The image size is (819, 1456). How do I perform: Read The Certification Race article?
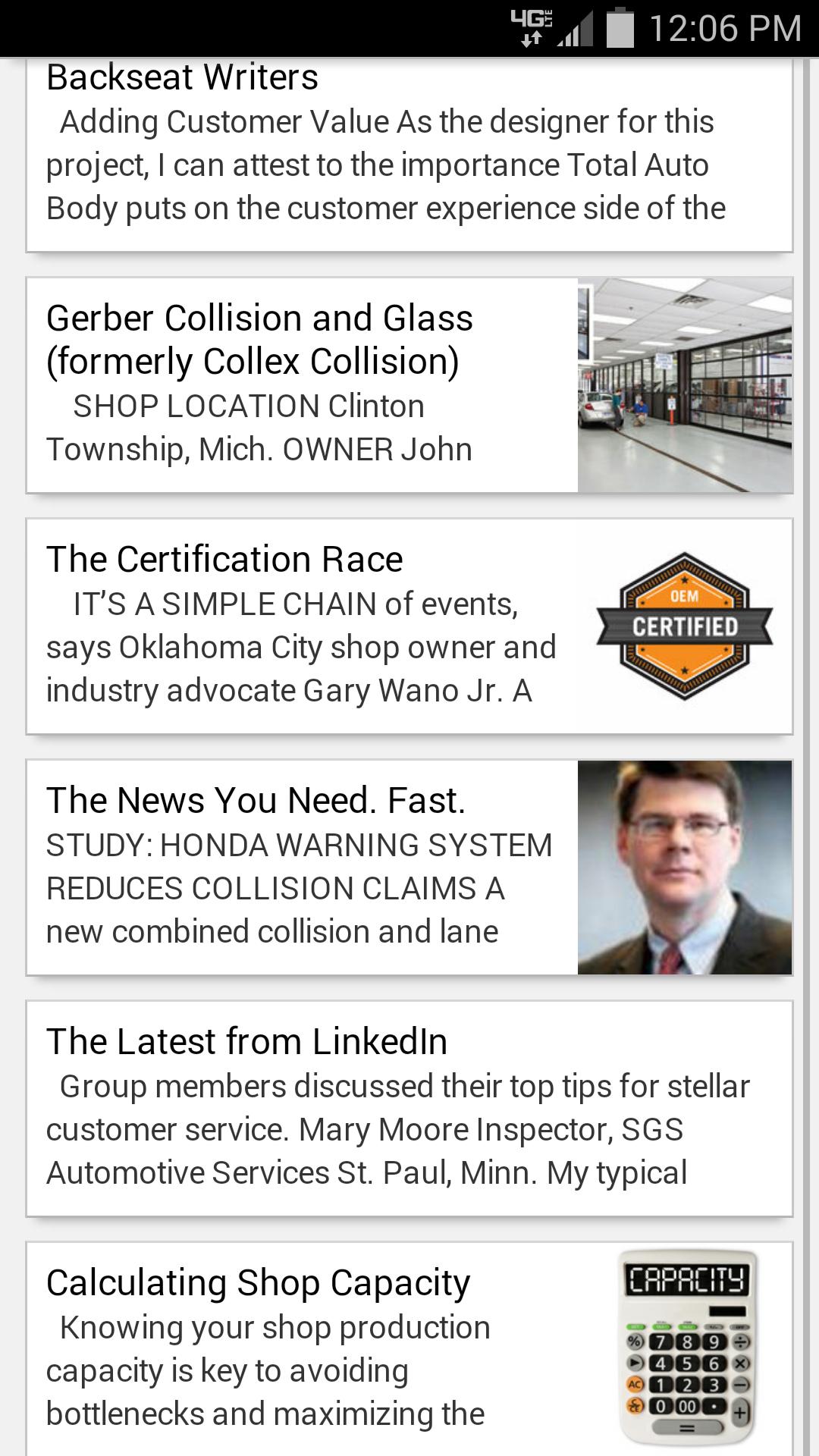(409, 626)
